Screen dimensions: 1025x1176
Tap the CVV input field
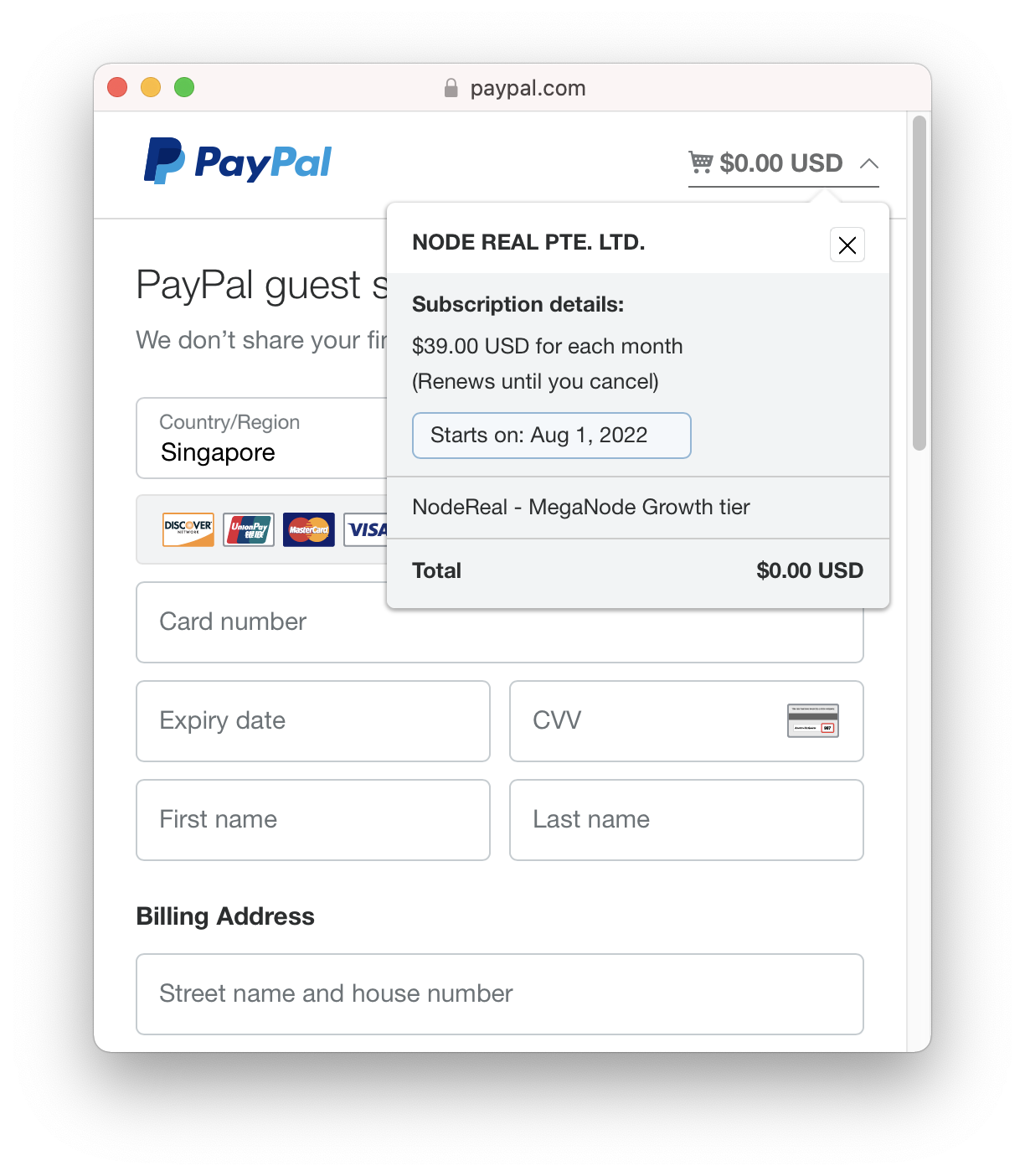click(x=645, y=720)
